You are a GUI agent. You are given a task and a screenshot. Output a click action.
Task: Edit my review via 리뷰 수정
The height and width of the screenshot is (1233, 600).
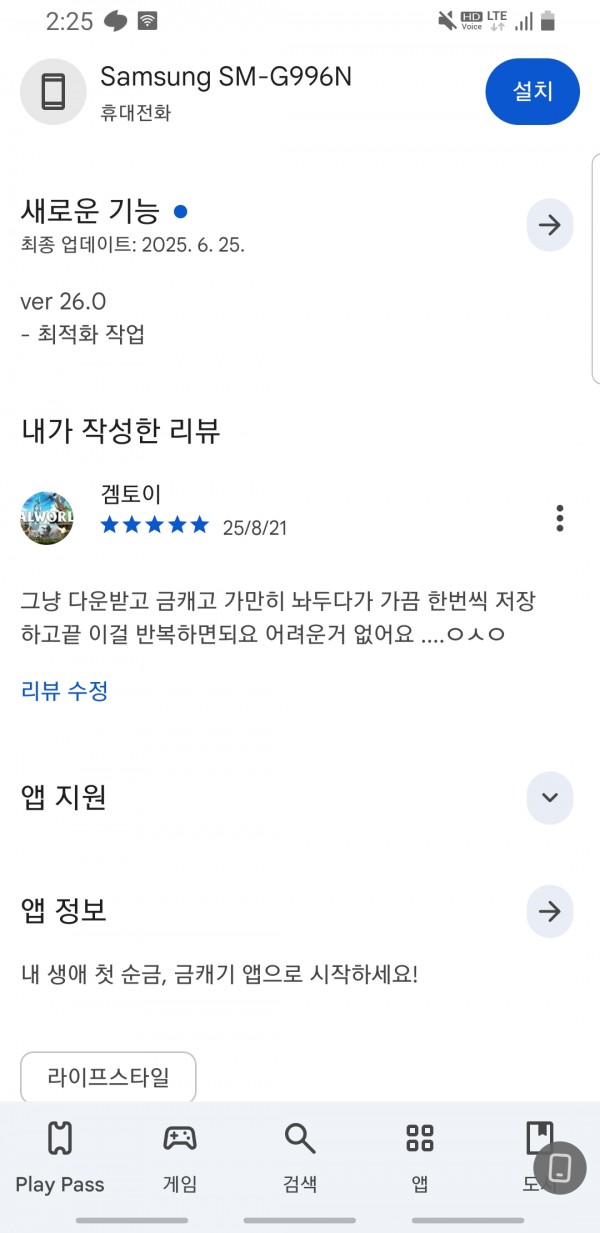pos(64,690)
